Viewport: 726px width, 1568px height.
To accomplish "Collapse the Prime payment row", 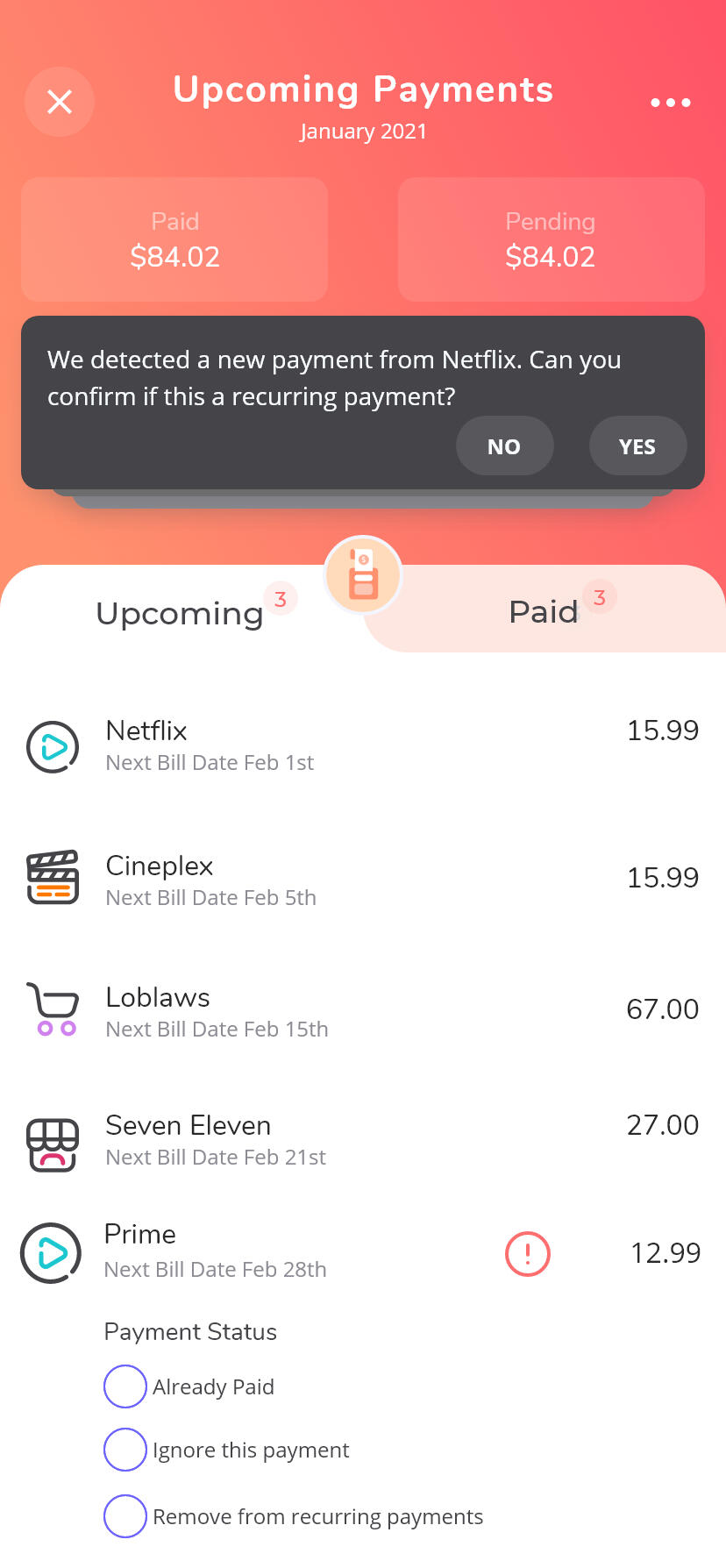I will click(x=263, y=1251).
